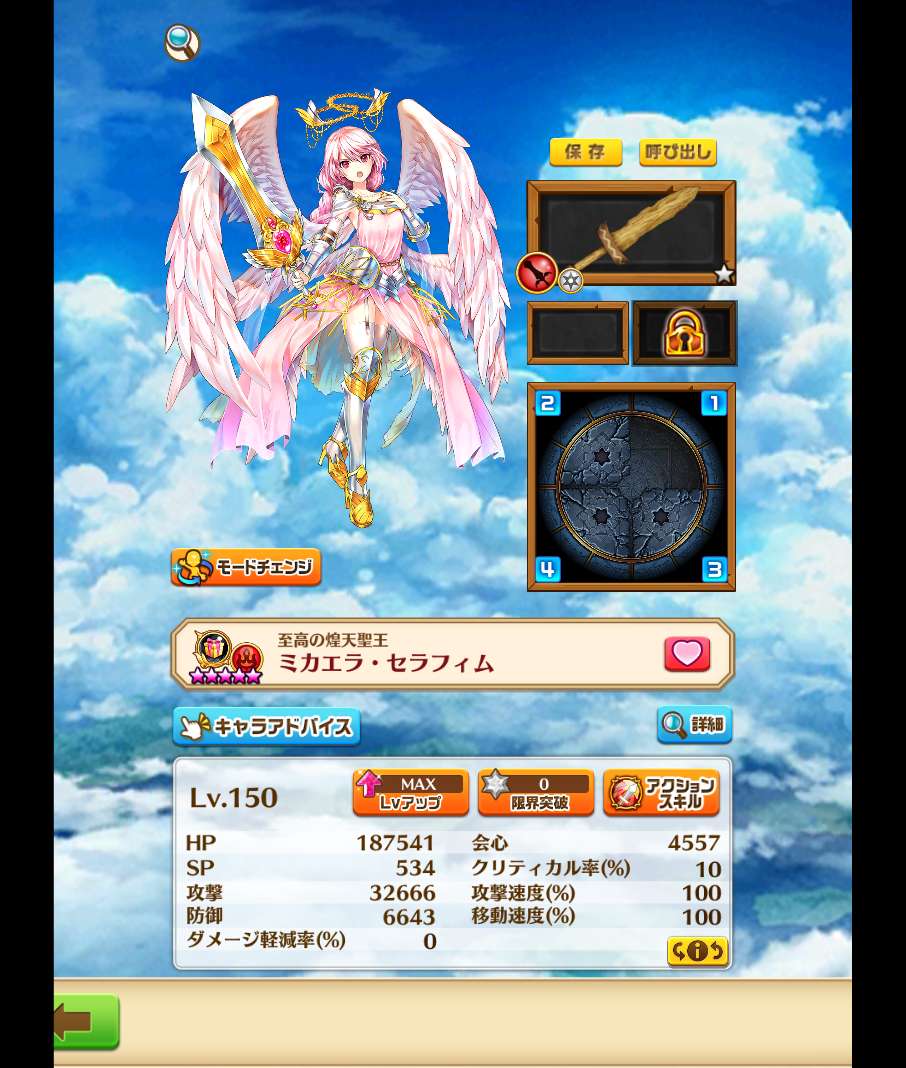
Task: Tap the モードチェンジ mode change button
Action: point(246,568)
